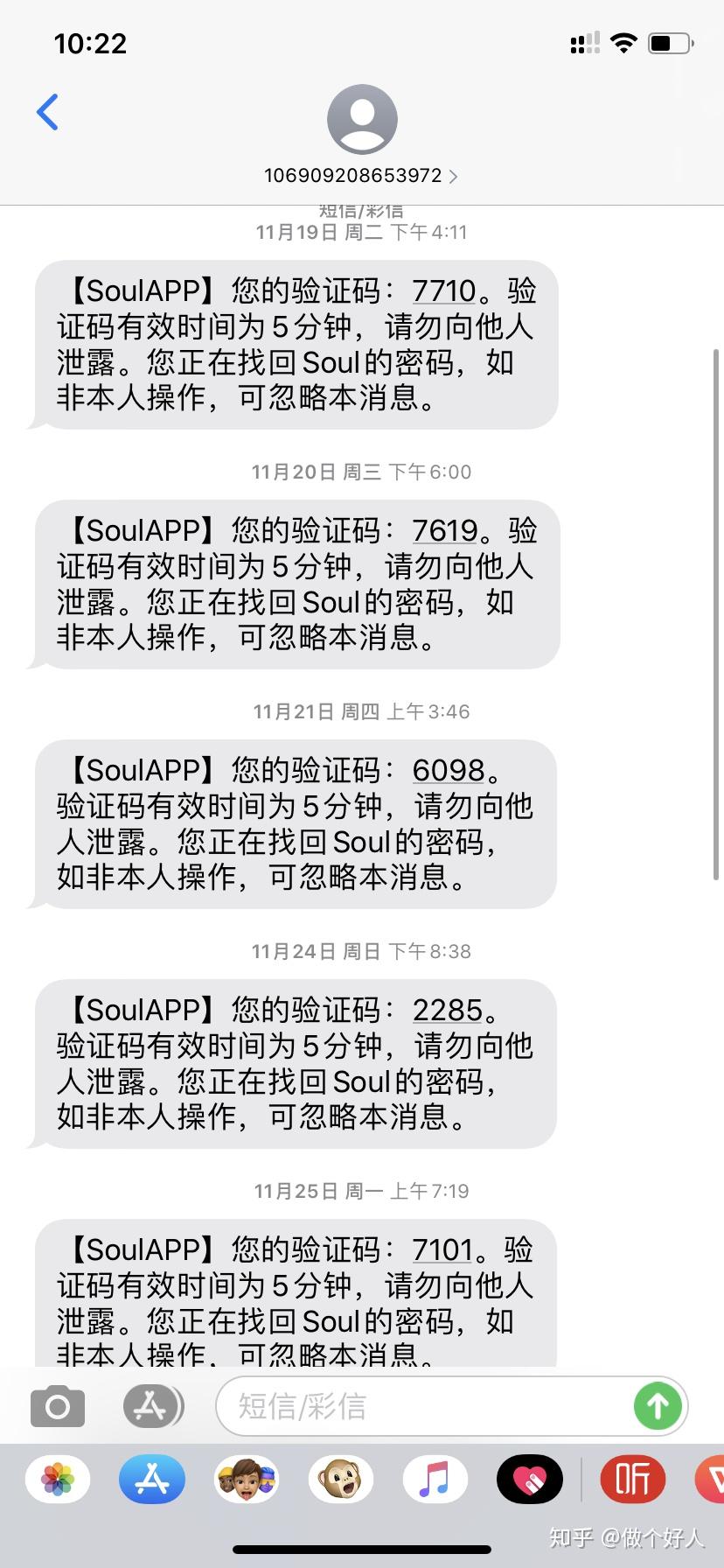Image resolution: width=724 pixels, height=1568 pixels.
Task: Tap the cellular signal indicator
Action: 583,43
